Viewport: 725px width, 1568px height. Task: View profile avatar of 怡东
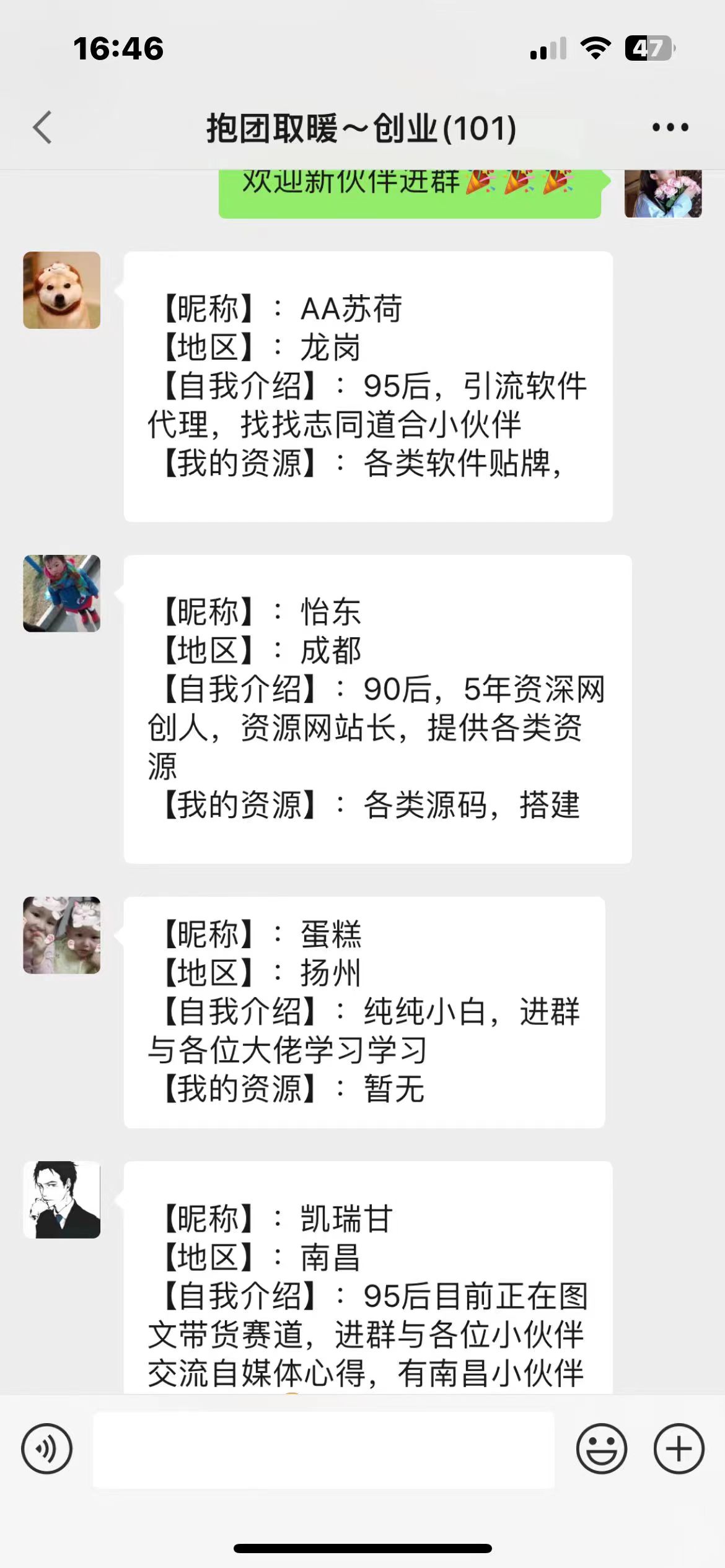62,593
